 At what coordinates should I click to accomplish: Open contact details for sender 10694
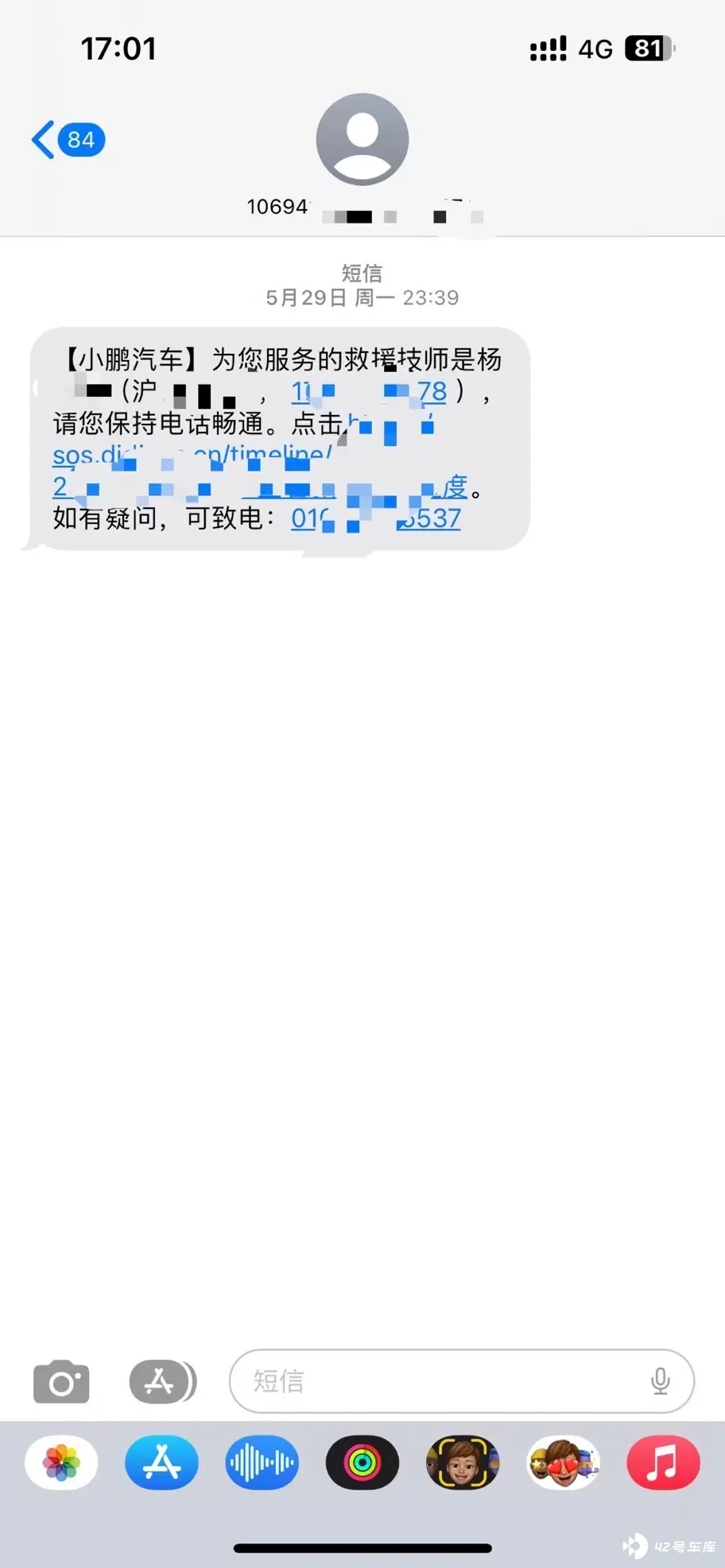click(x=362, y=140)
